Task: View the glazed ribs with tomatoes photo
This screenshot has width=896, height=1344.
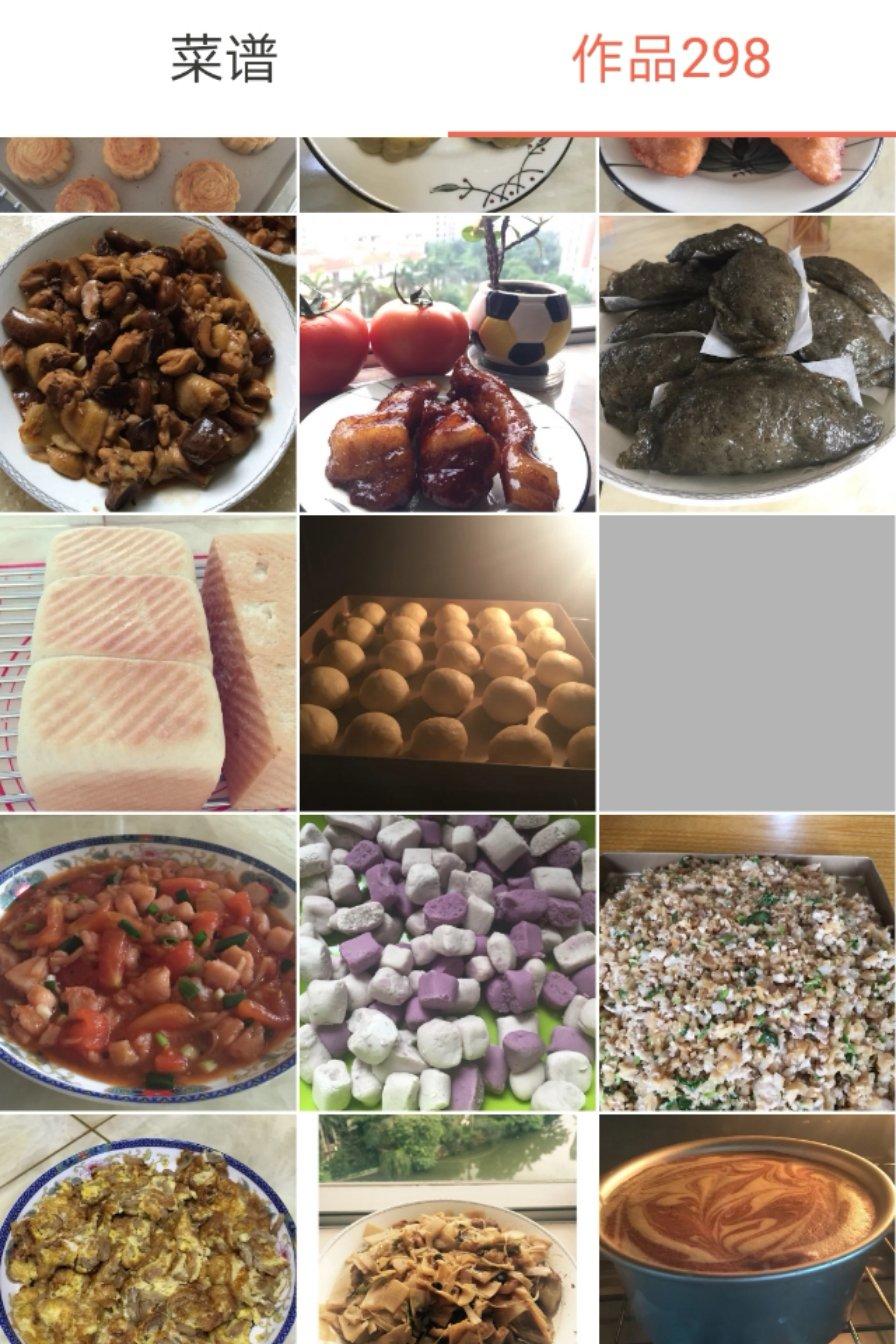Action: pyautogui.click(x=447, y=363)
